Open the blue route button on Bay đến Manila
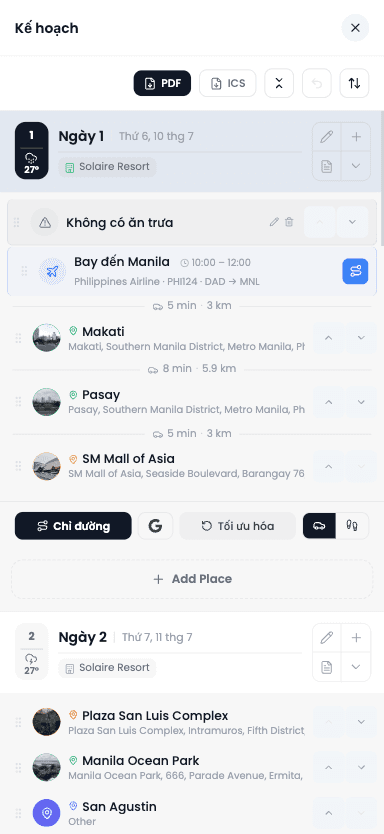The image size is (384, 834). (355, 271)
